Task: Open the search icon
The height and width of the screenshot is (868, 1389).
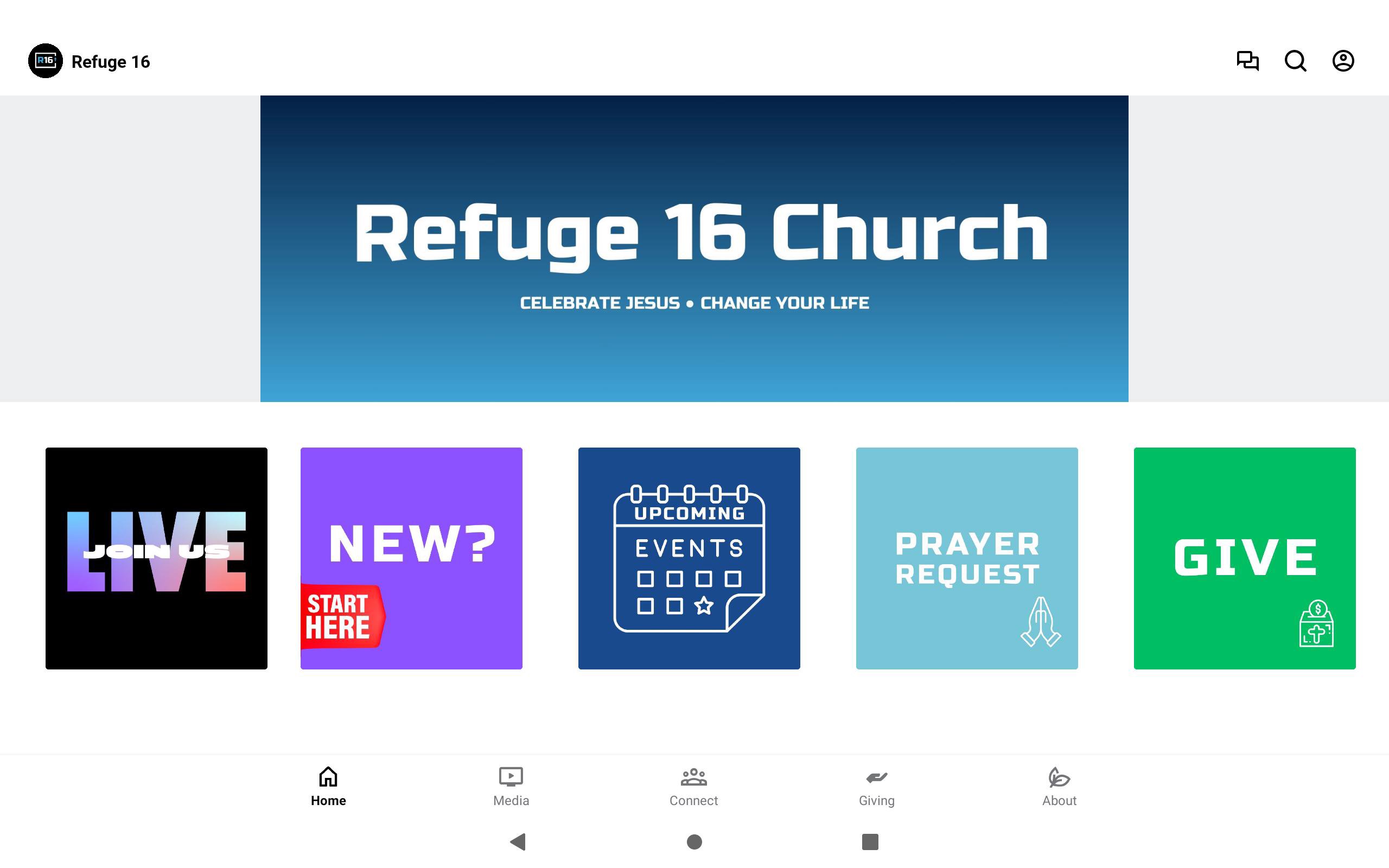Action: click(1295, 61)
